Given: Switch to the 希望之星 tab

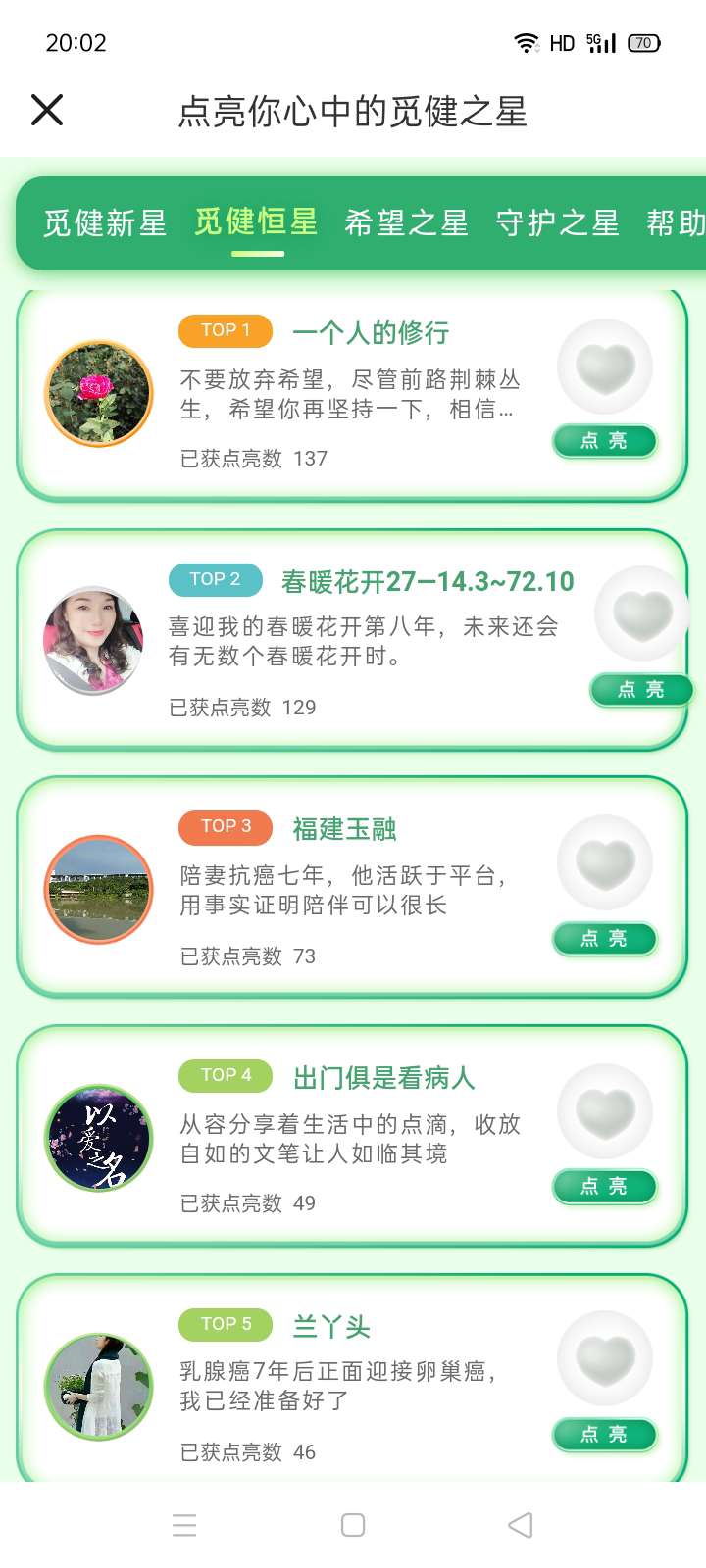Looking at the screenshot, I should [406, 223].
